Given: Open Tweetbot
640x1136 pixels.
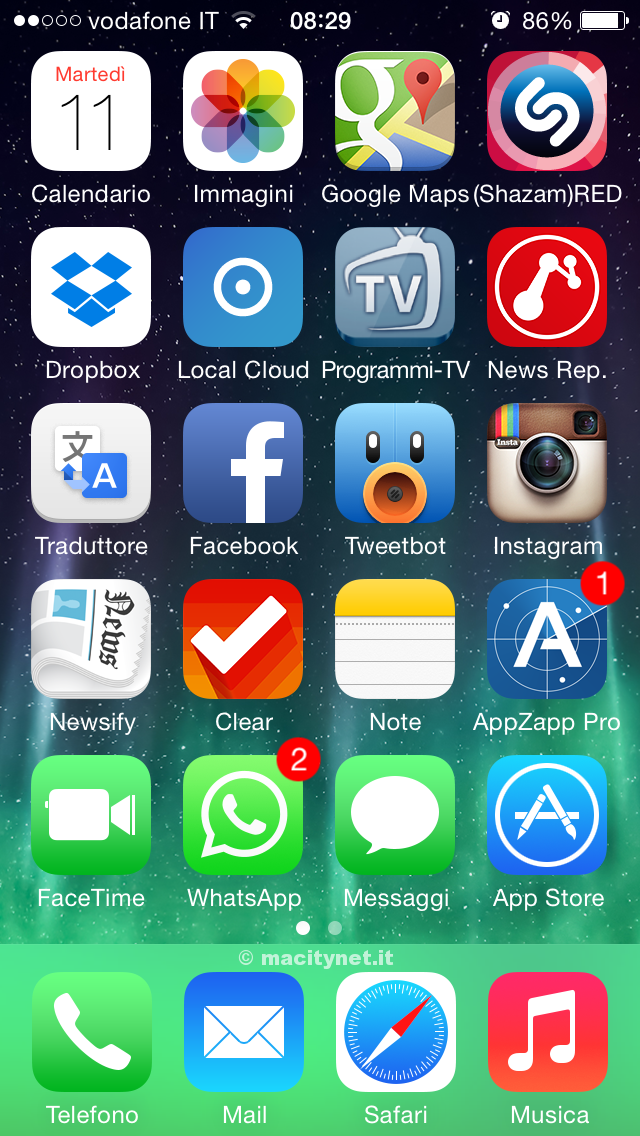Looking at the screenshot, I should click(x=395, y=463).
